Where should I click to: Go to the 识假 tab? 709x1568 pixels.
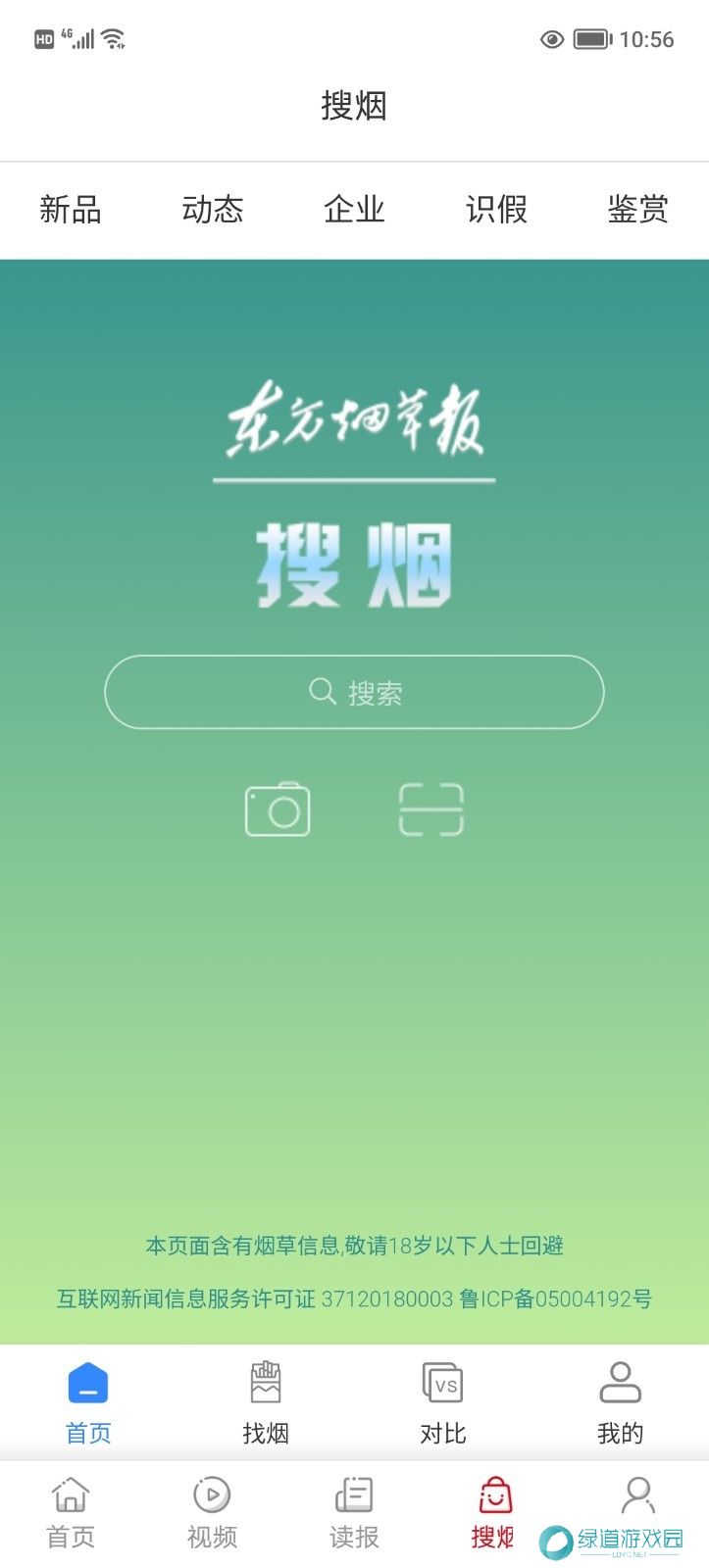(496, 210)
